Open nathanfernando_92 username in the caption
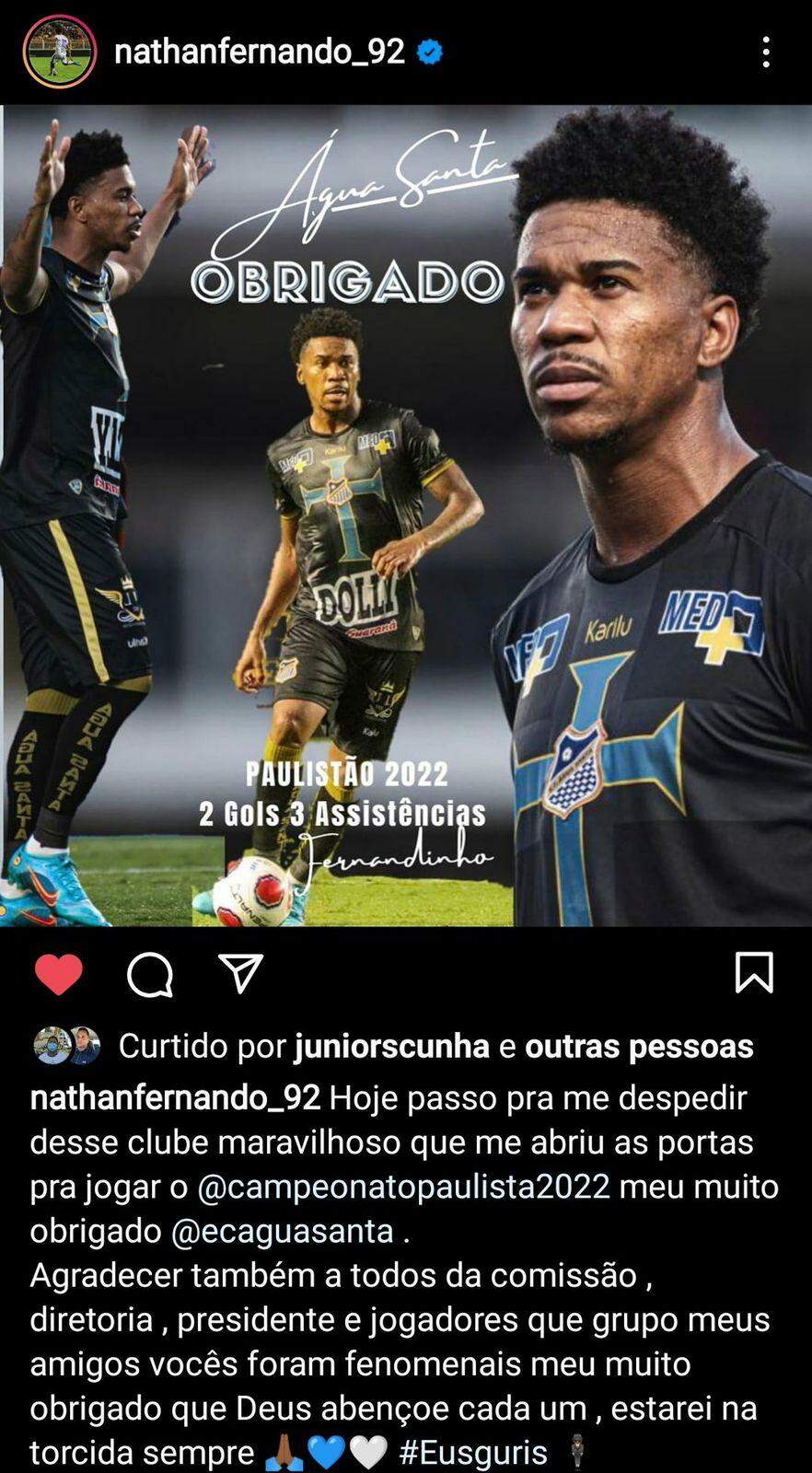Viewport: 812px width, 1473px height. coord(175,1097)
